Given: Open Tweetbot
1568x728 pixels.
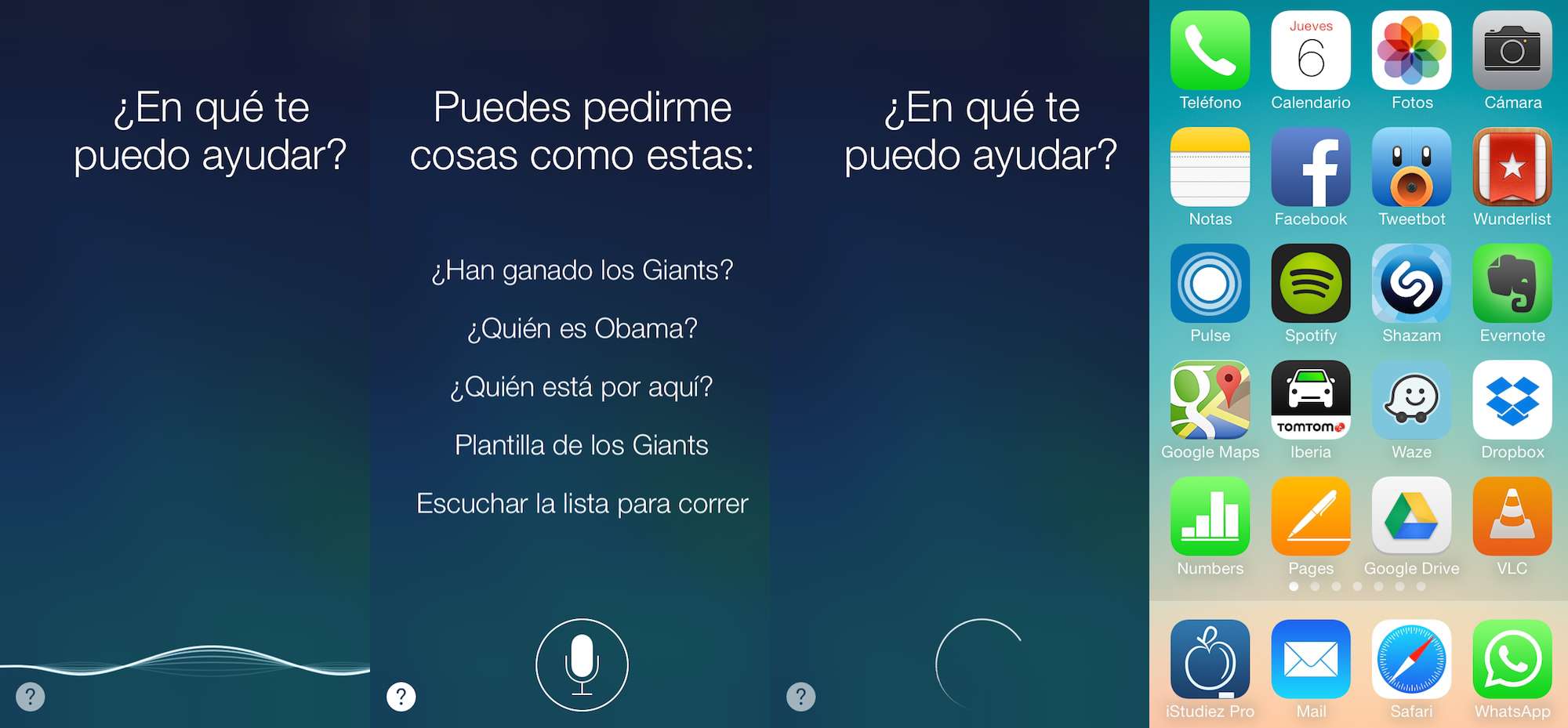Looking at the screenshot, I should pos(1411,167).
